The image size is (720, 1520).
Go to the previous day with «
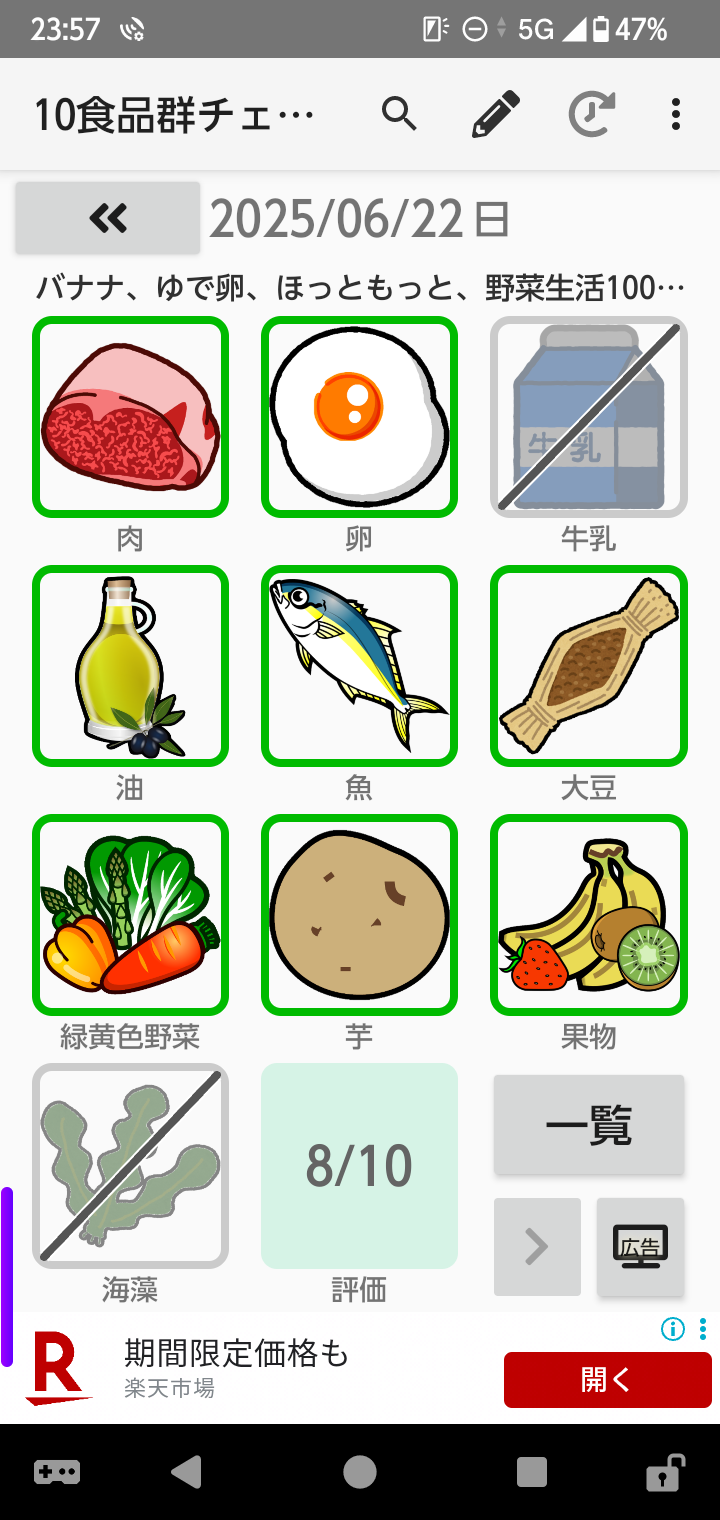tap(108, 217)
